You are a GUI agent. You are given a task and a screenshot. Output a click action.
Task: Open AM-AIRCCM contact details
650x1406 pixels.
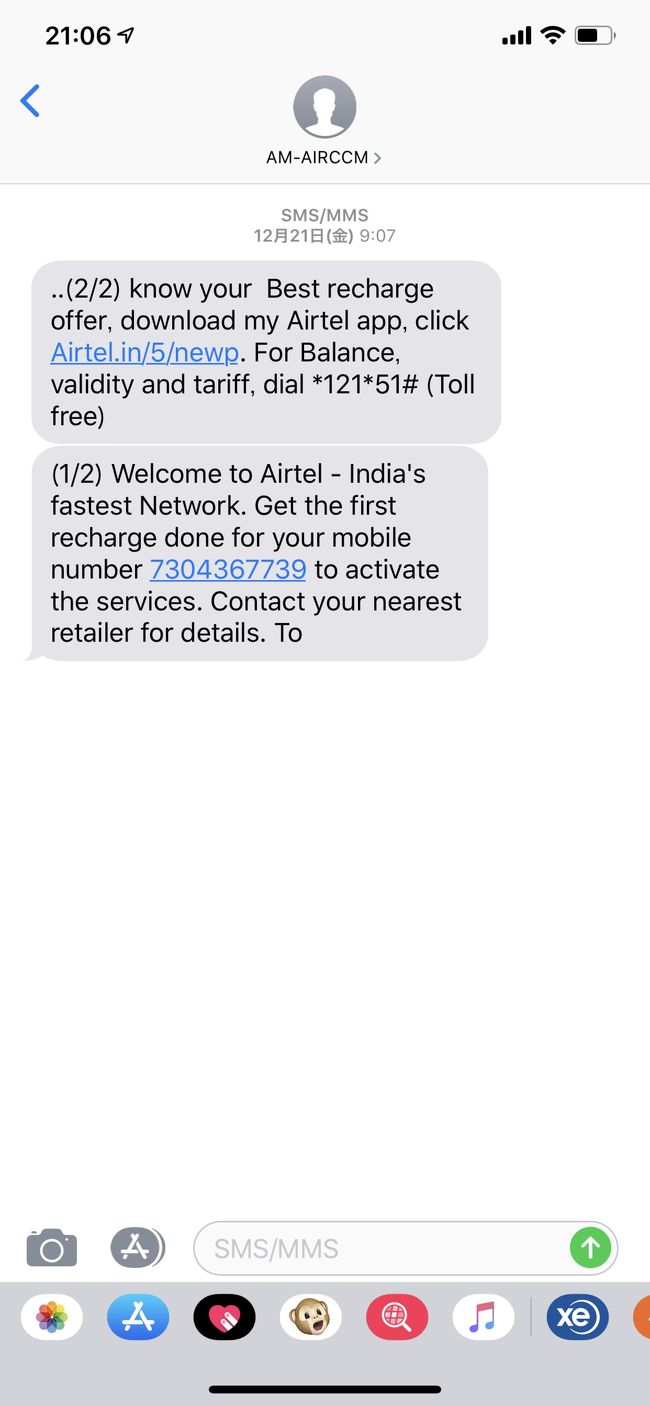click(324, 122)
